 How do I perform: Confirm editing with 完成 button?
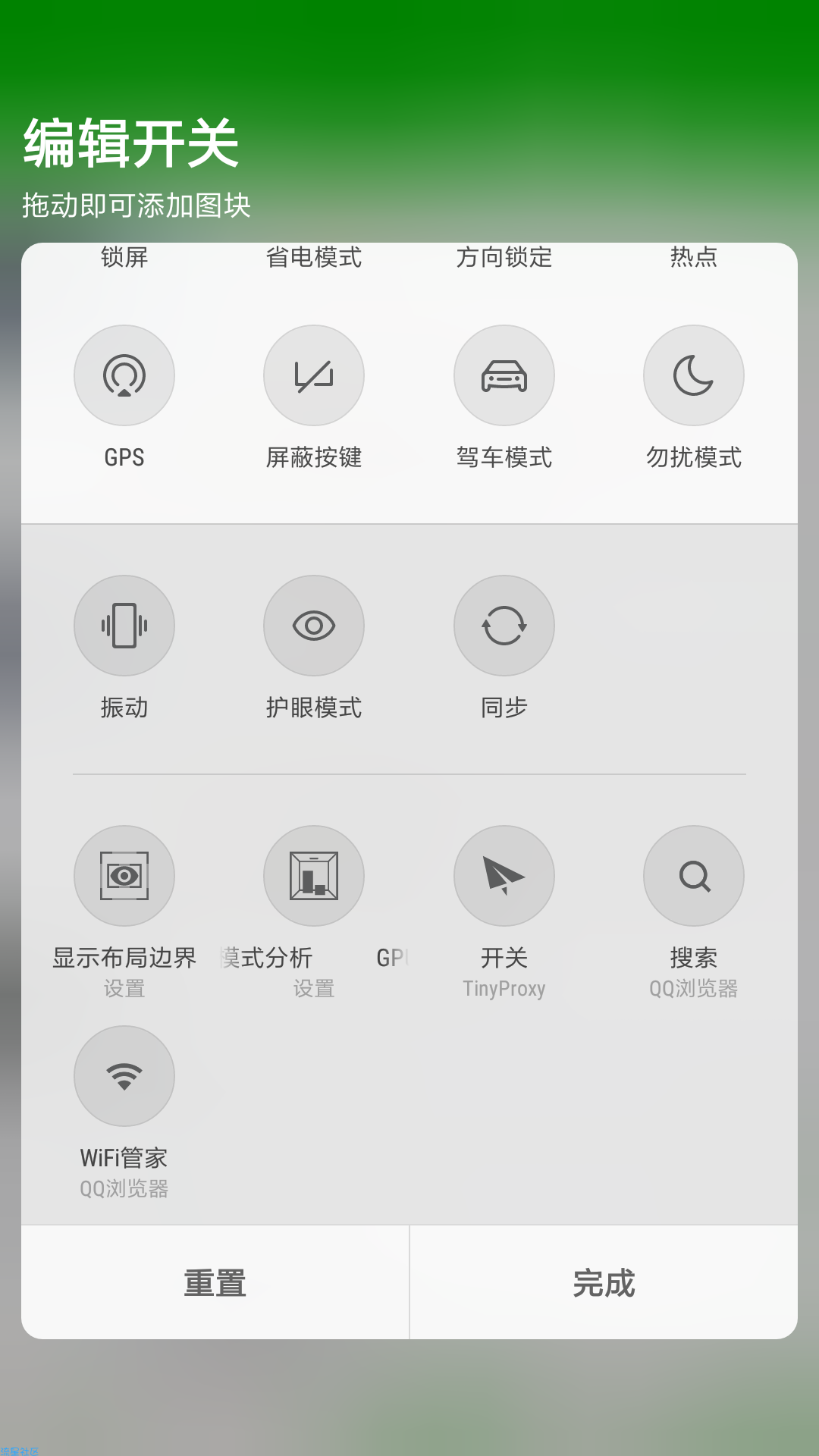604,1282
